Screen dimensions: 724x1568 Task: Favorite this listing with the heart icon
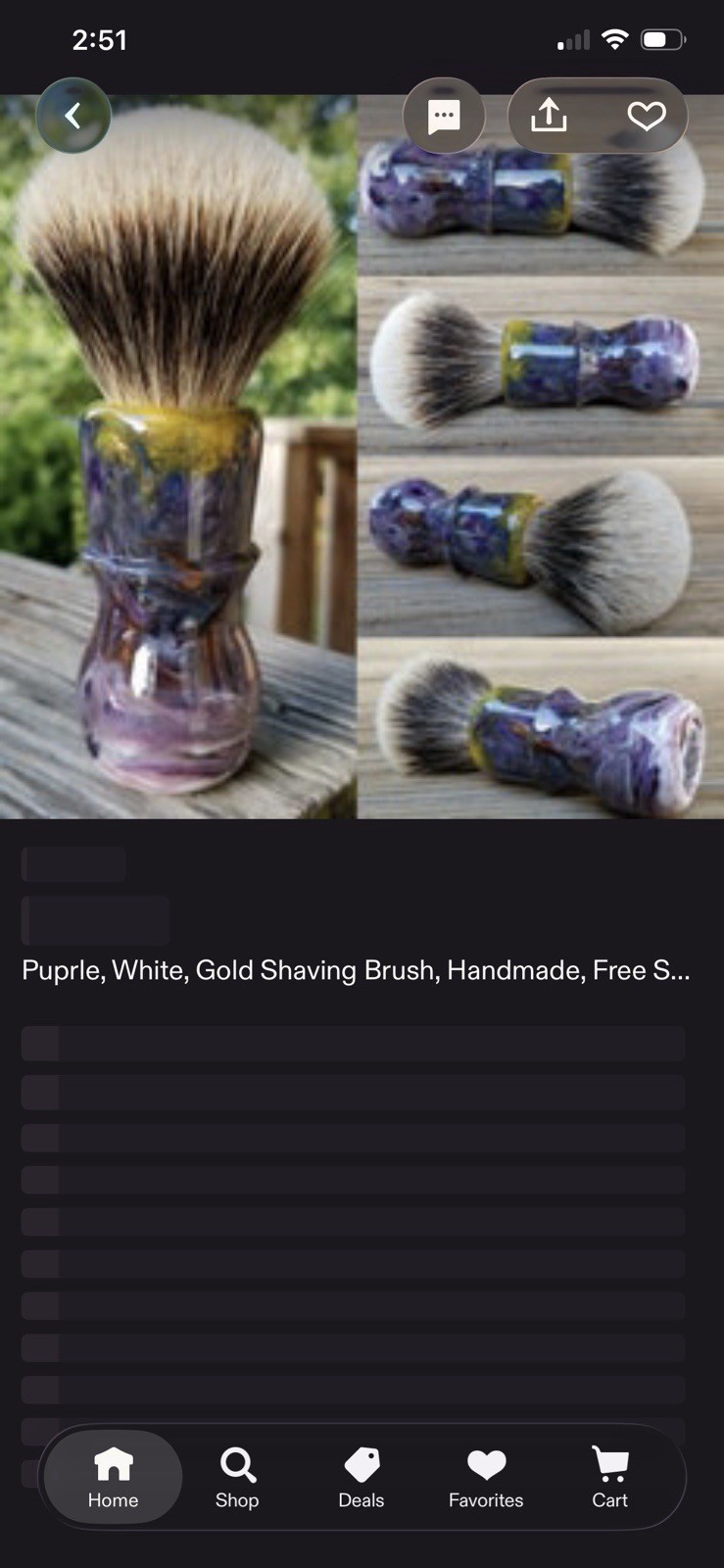[647, 116]
